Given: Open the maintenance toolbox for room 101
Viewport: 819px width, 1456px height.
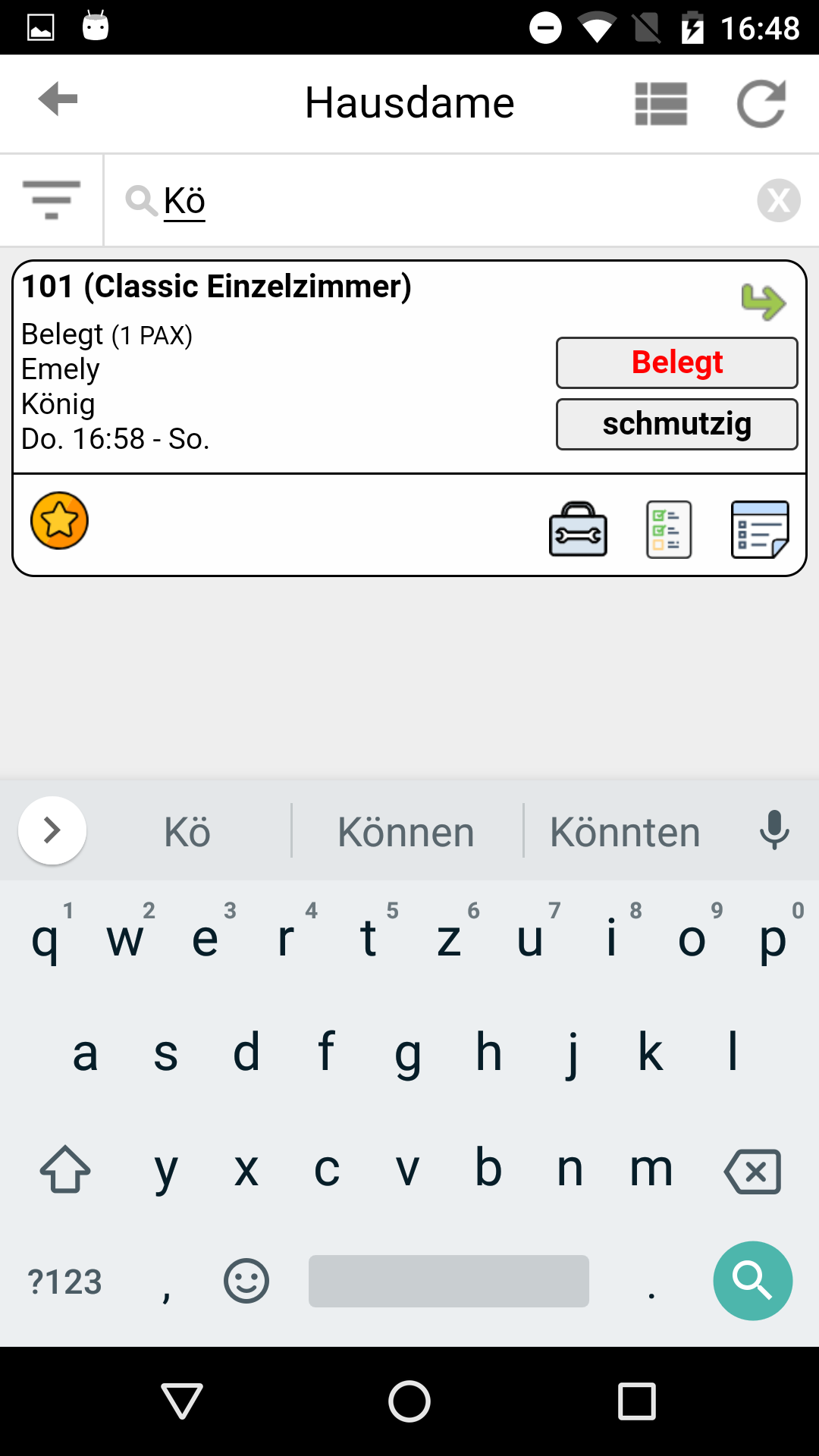Looking at the screenshot, I should point(578,529).
